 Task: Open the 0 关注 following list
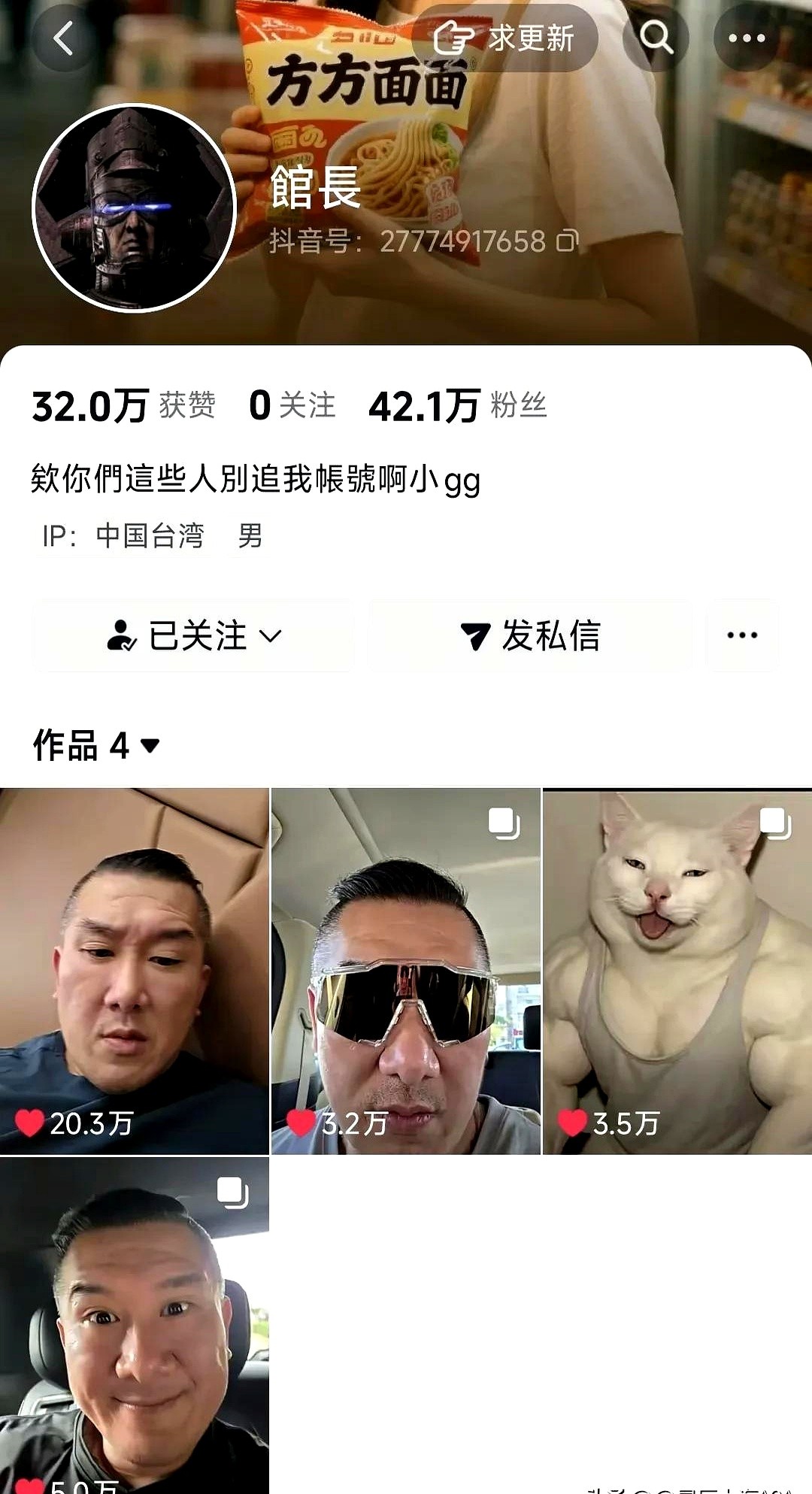point(292,406)
